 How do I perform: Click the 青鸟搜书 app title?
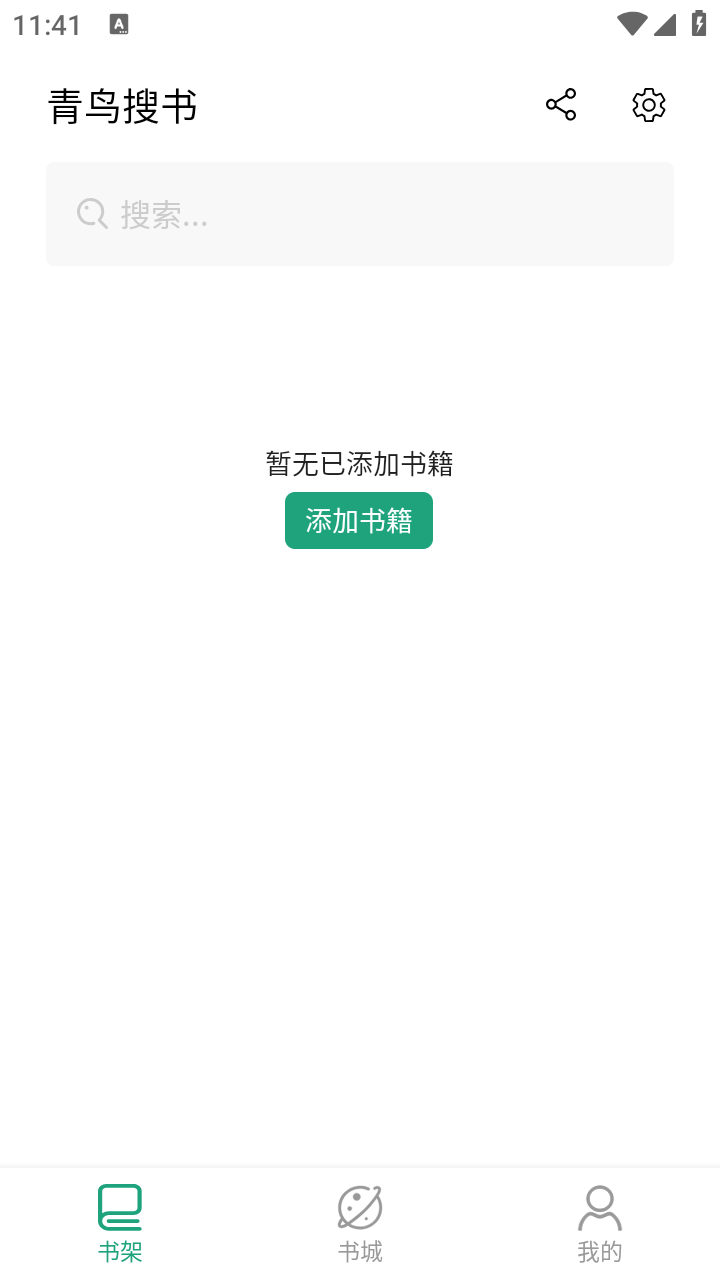point(123,104)
